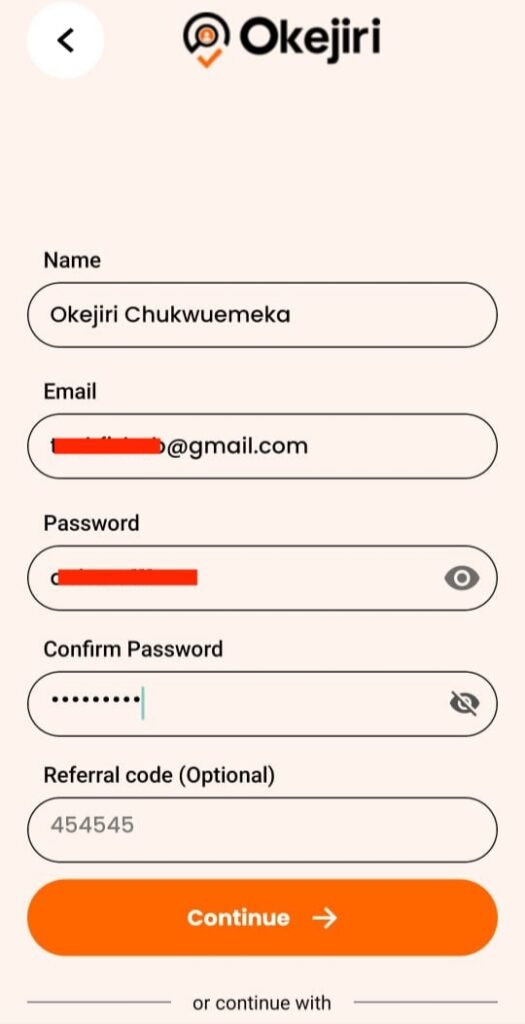Edit the Name field
525x1024 pixels.
(x=262, y=315)
